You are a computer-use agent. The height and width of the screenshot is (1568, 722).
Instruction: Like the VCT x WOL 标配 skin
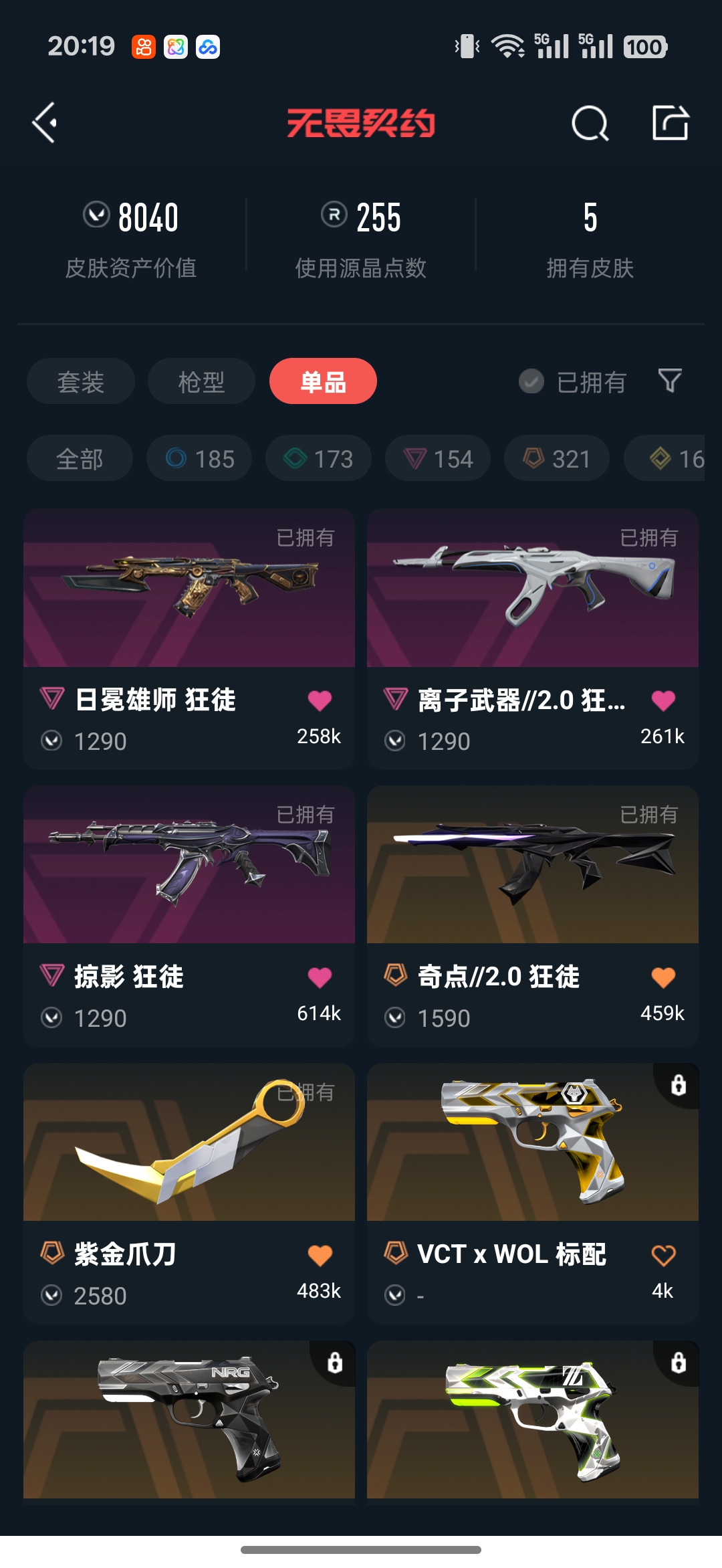(x=663, y=1255)
